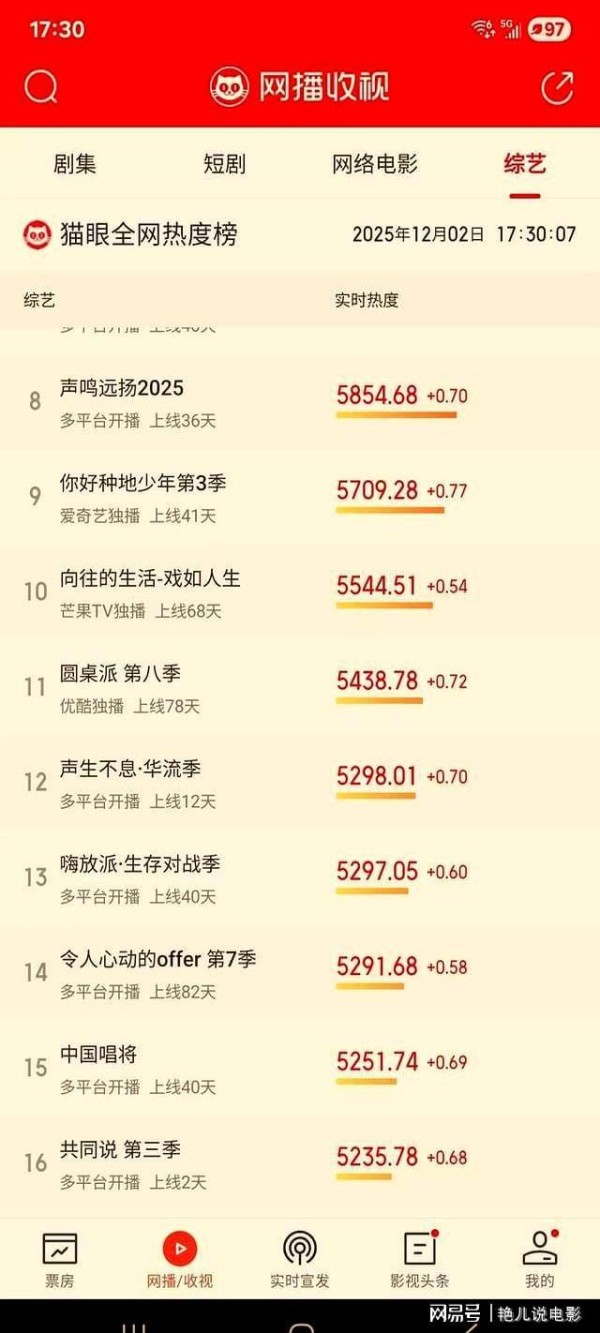Share this 网播收视 page
This screenshot has height=1333, width=600.
pyautogui.click(x=557, y=88)
